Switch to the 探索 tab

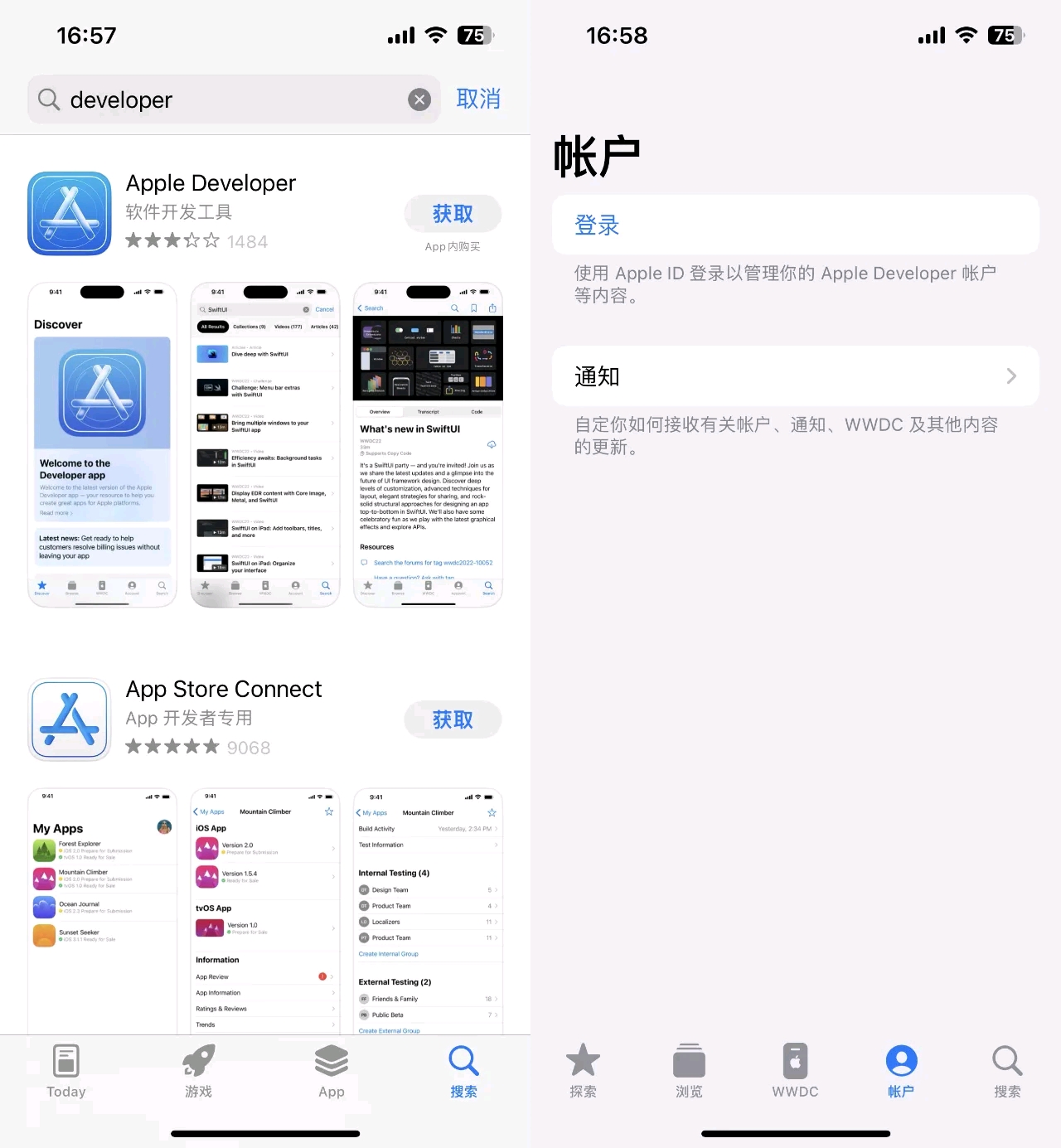coord(583,1071)
